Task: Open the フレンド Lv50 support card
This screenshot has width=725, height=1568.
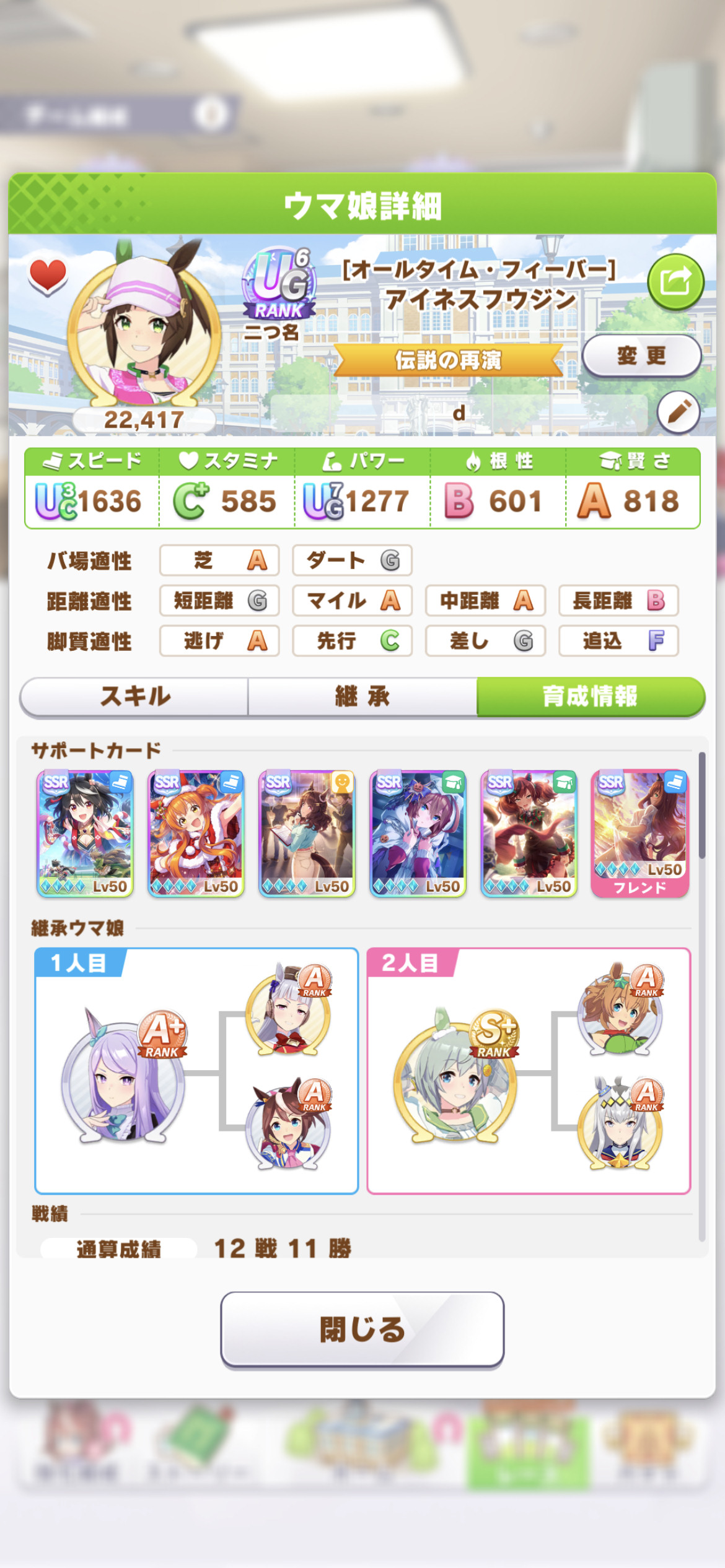Action: tap(640, 834)
